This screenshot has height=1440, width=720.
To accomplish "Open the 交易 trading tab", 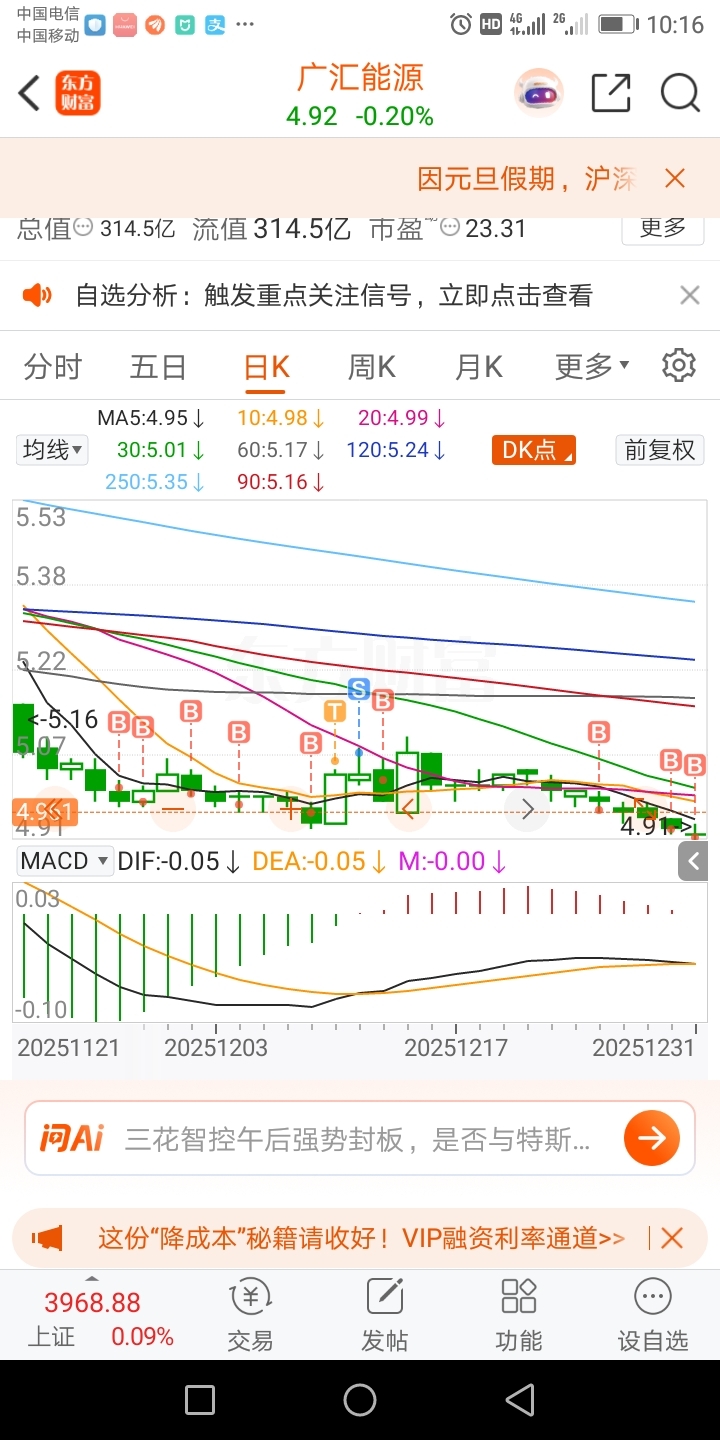I will [250, 1314].
